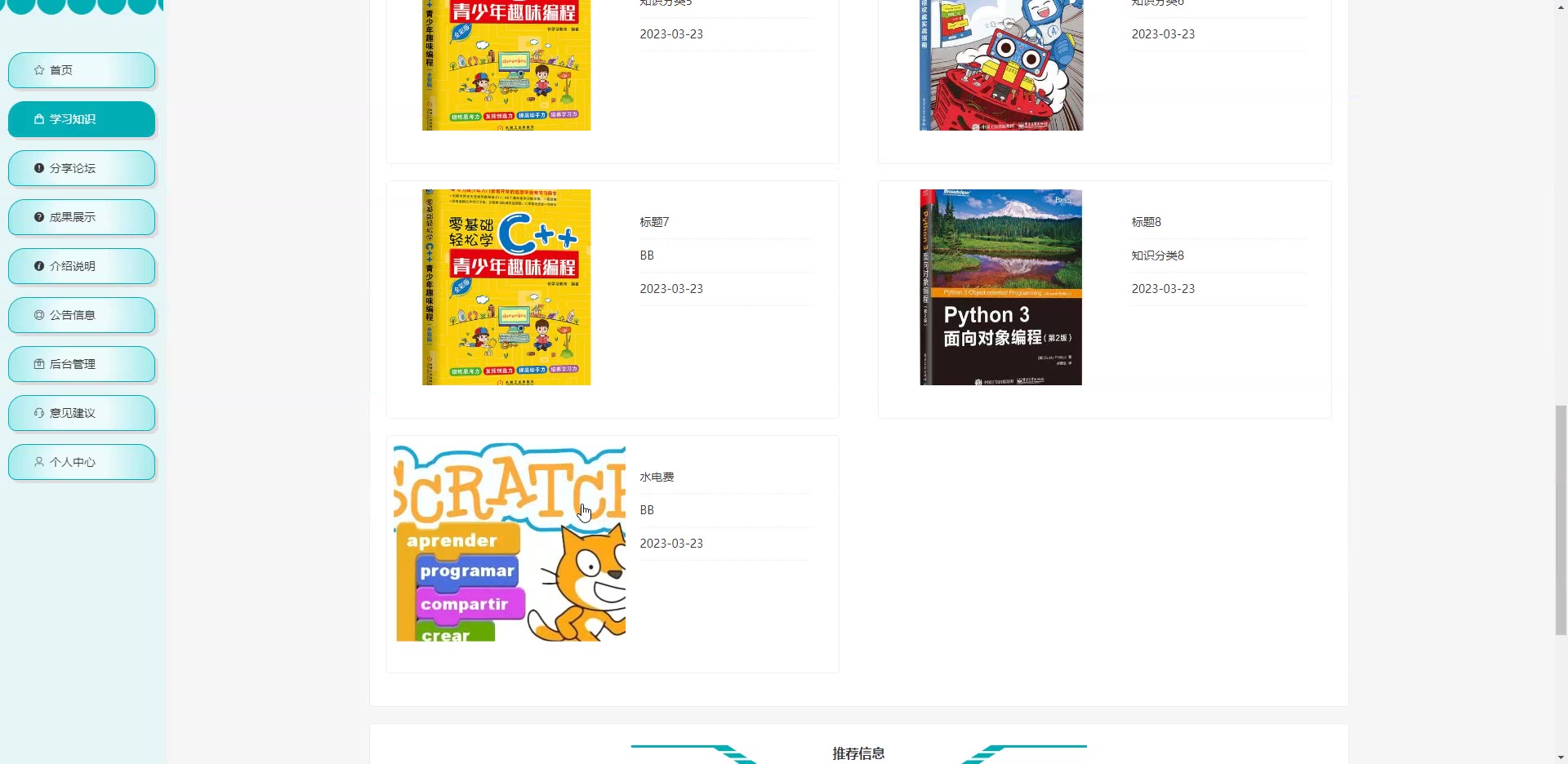Open the 标题8 Python 3 book card
This screenshot has width=1568, height=764.
(x=1000, y=287)
